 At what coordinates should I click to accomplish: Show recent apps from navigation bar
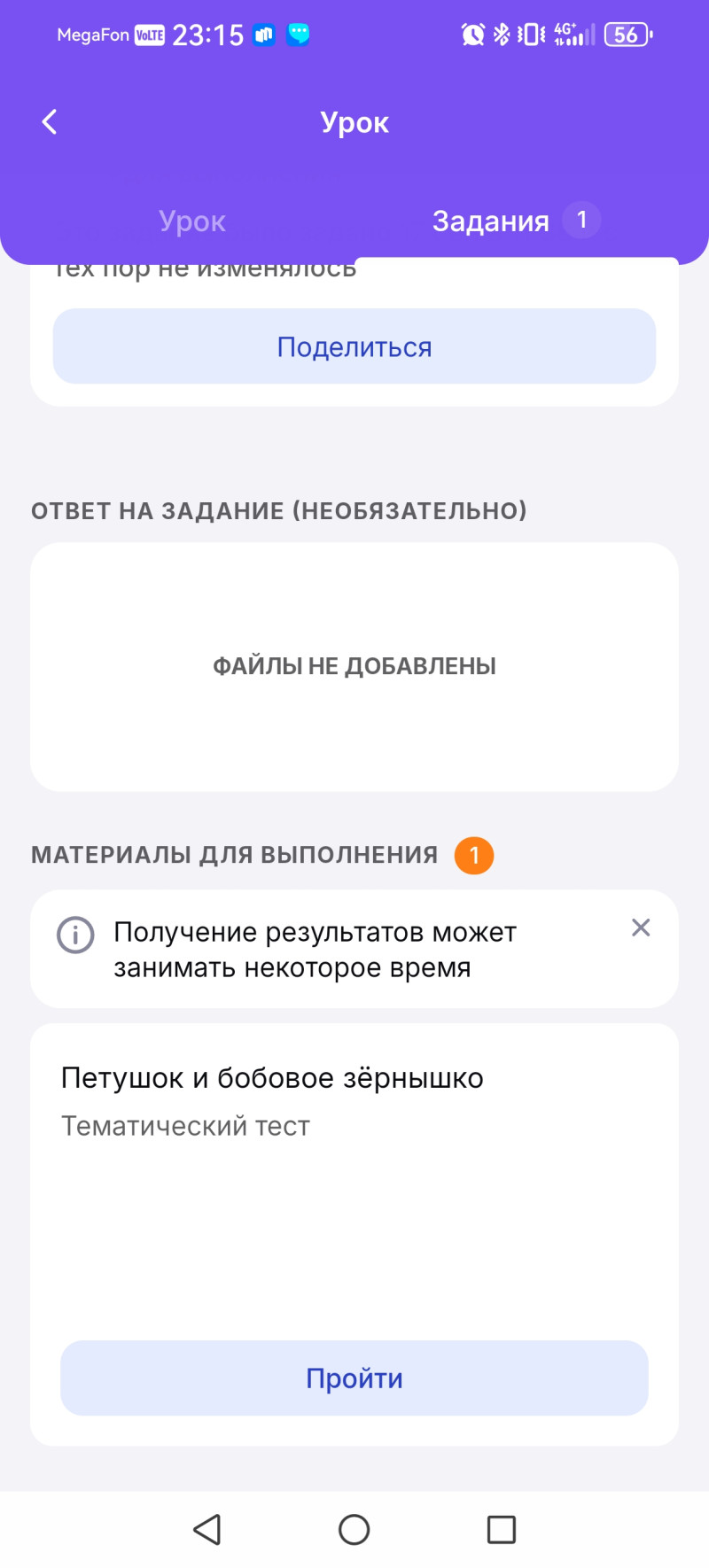tap(502, 1529)
